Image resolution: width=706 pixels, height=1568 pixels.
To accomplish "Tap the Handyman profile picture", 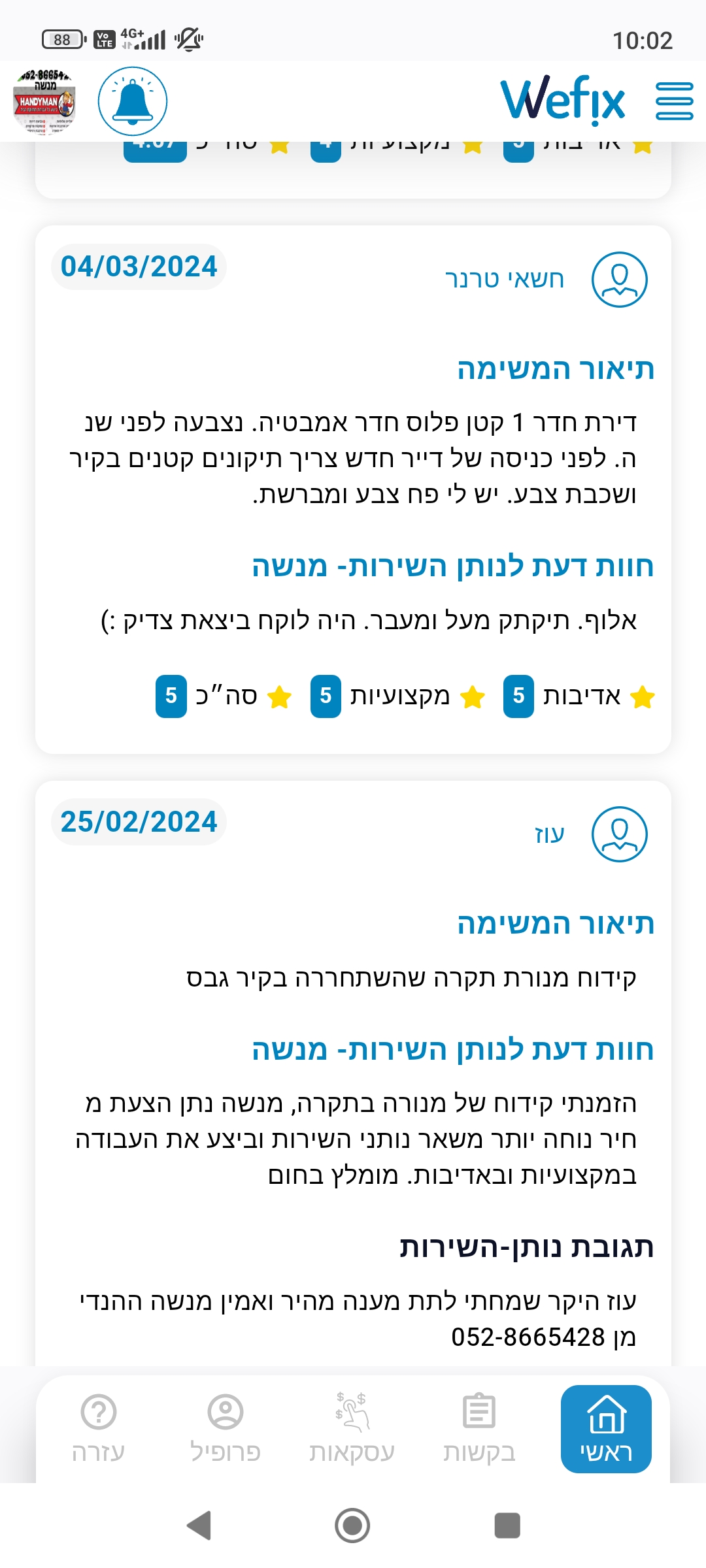I will click(x=44, y=101).
